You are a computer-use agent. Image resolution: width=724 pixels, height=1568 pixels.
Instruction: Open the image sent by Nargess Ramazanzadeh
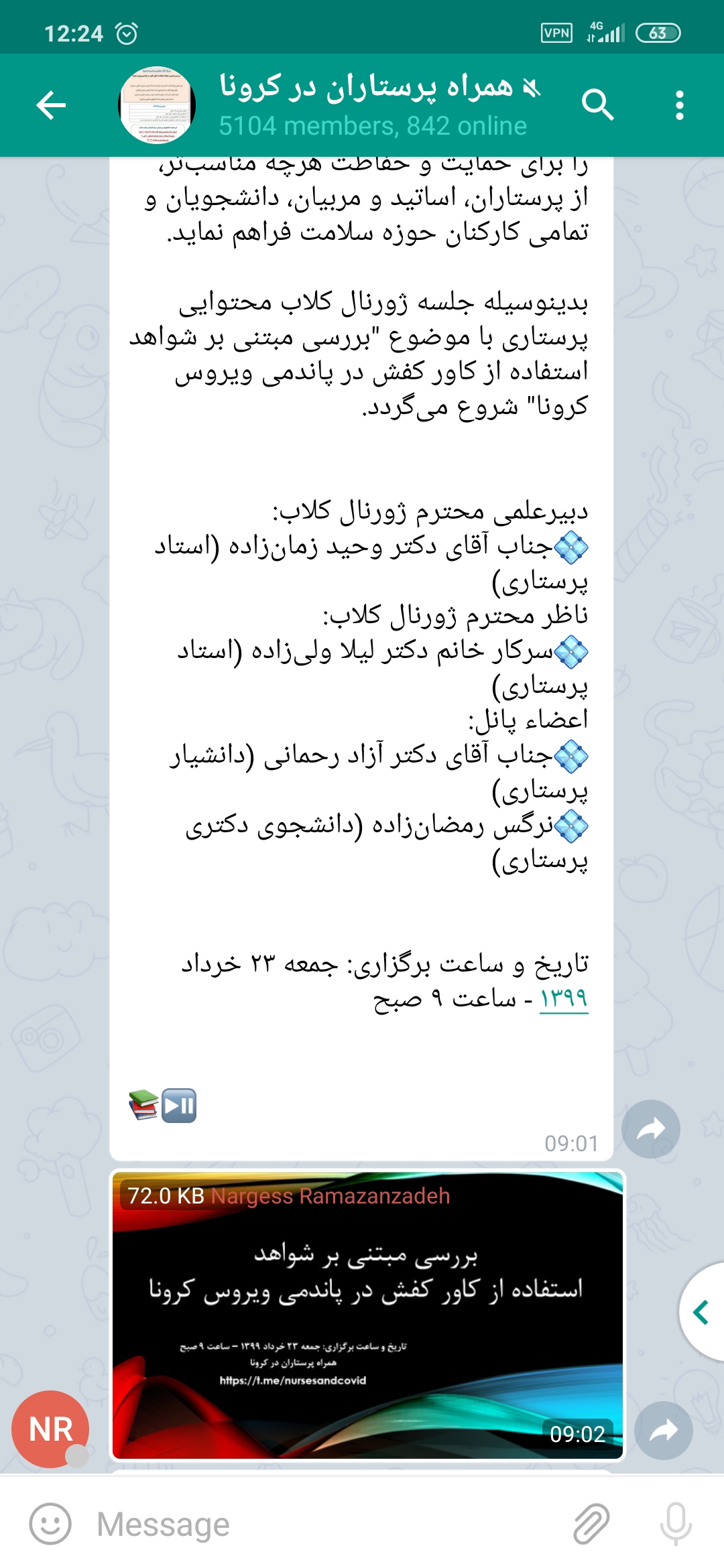click(367, 1315)
